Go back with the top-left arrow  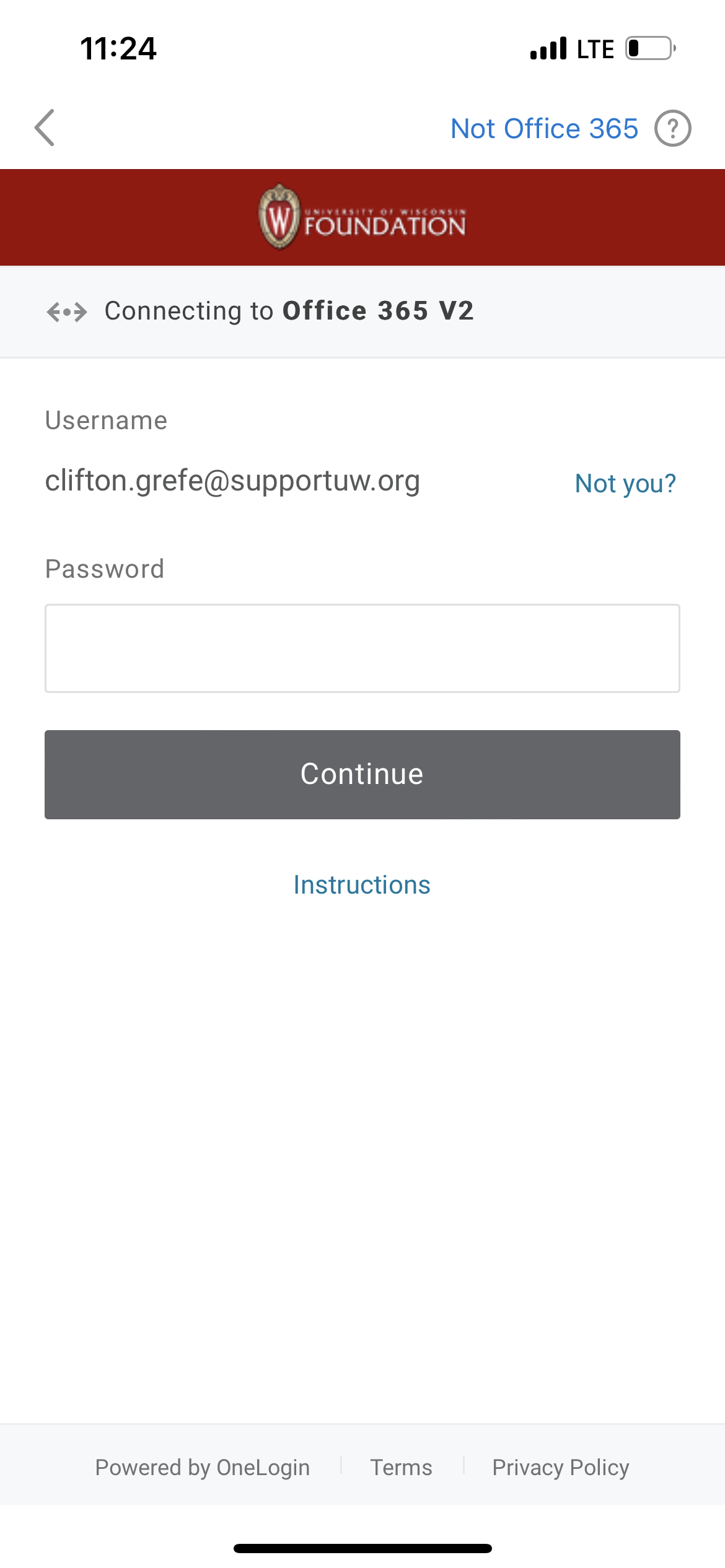pos(45,128)
